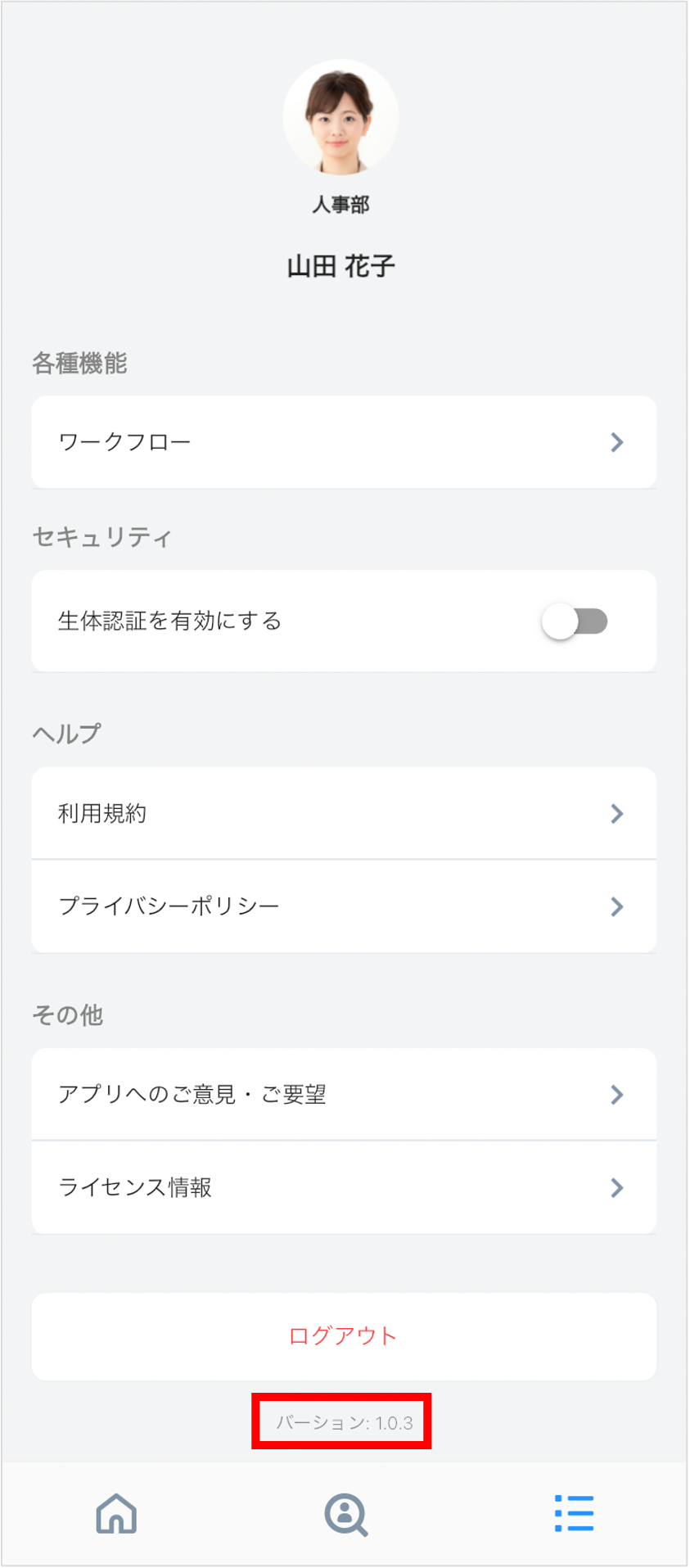
Task: Expand the ワークフロー row chevron
Action: pyautogui.click(x=617, y=441)
